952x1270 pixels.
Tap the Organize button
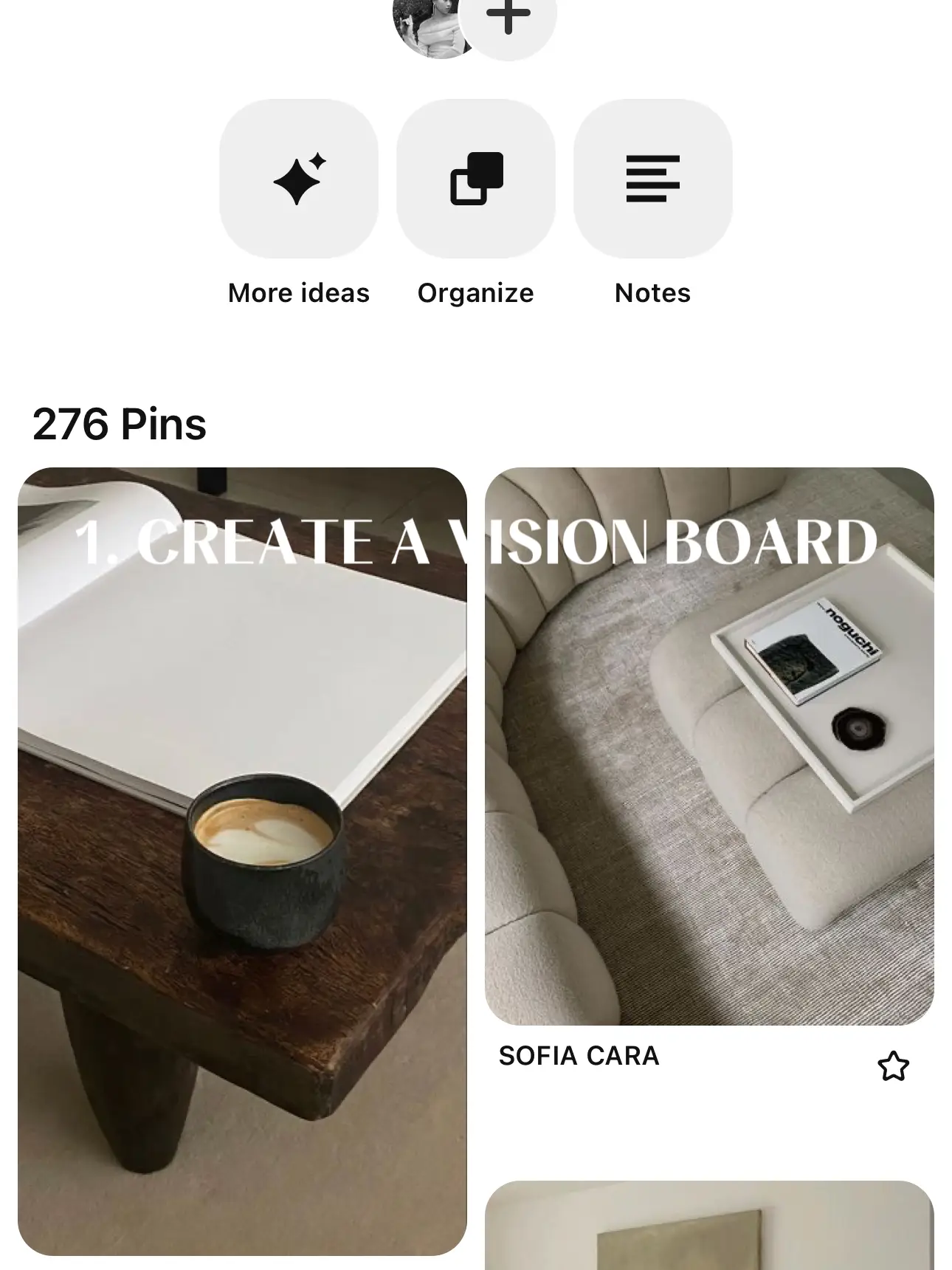tap(476, 179)
